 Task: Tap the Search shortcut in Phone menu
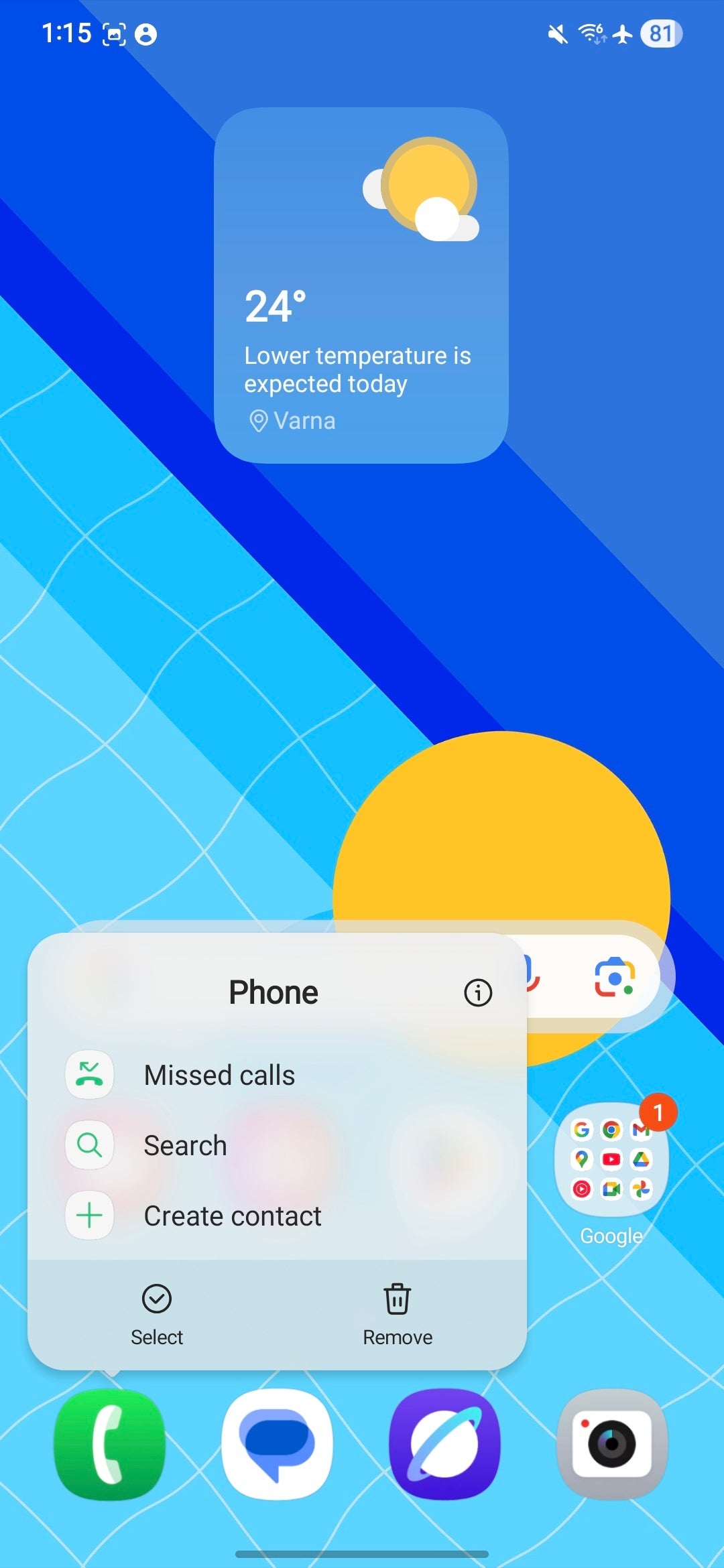185,1145
